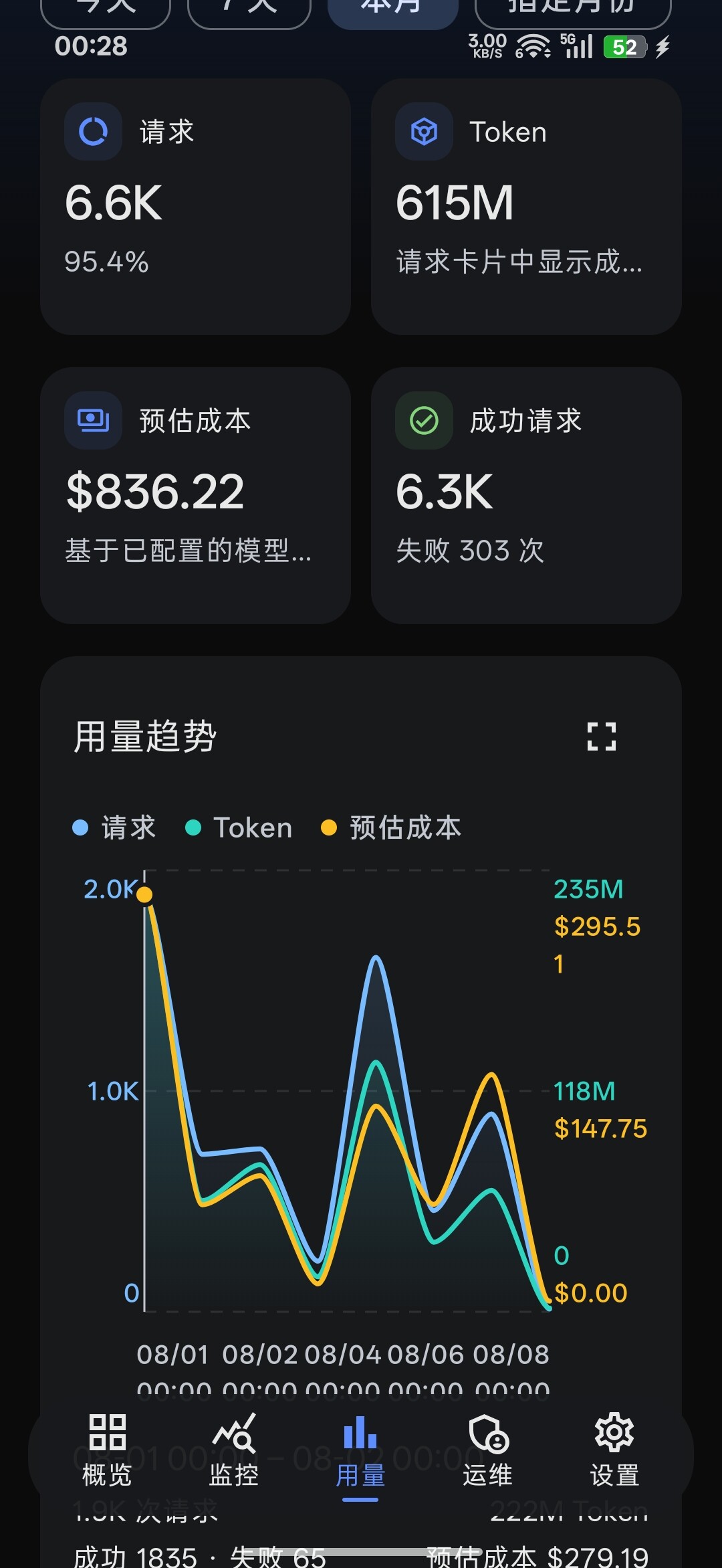Open the 预估成本 $836.22 card
722x1568 pixels.
coord(195,496)
